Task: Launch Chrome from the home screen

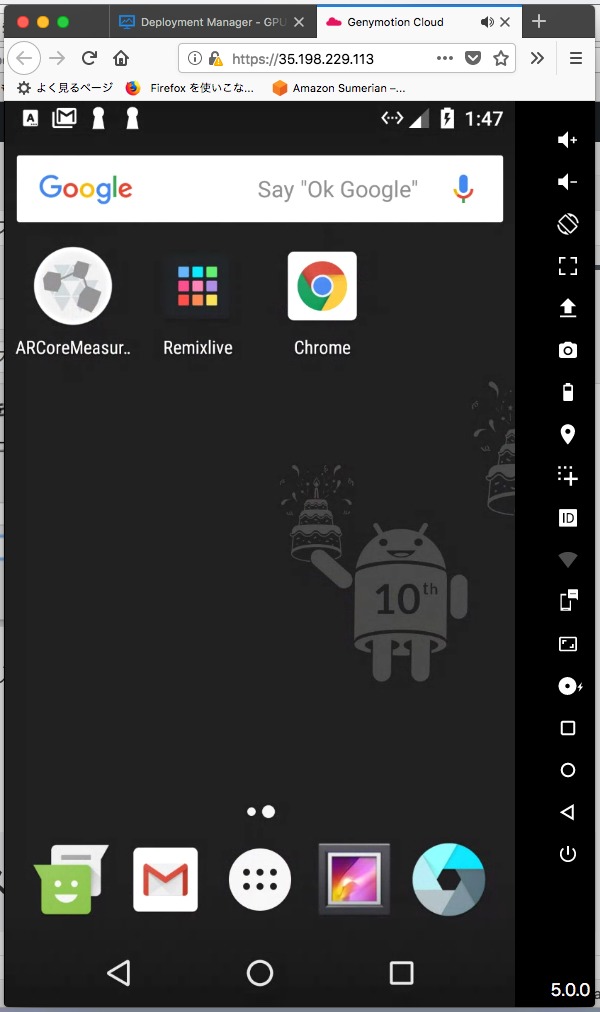Action: click(322, 286)
